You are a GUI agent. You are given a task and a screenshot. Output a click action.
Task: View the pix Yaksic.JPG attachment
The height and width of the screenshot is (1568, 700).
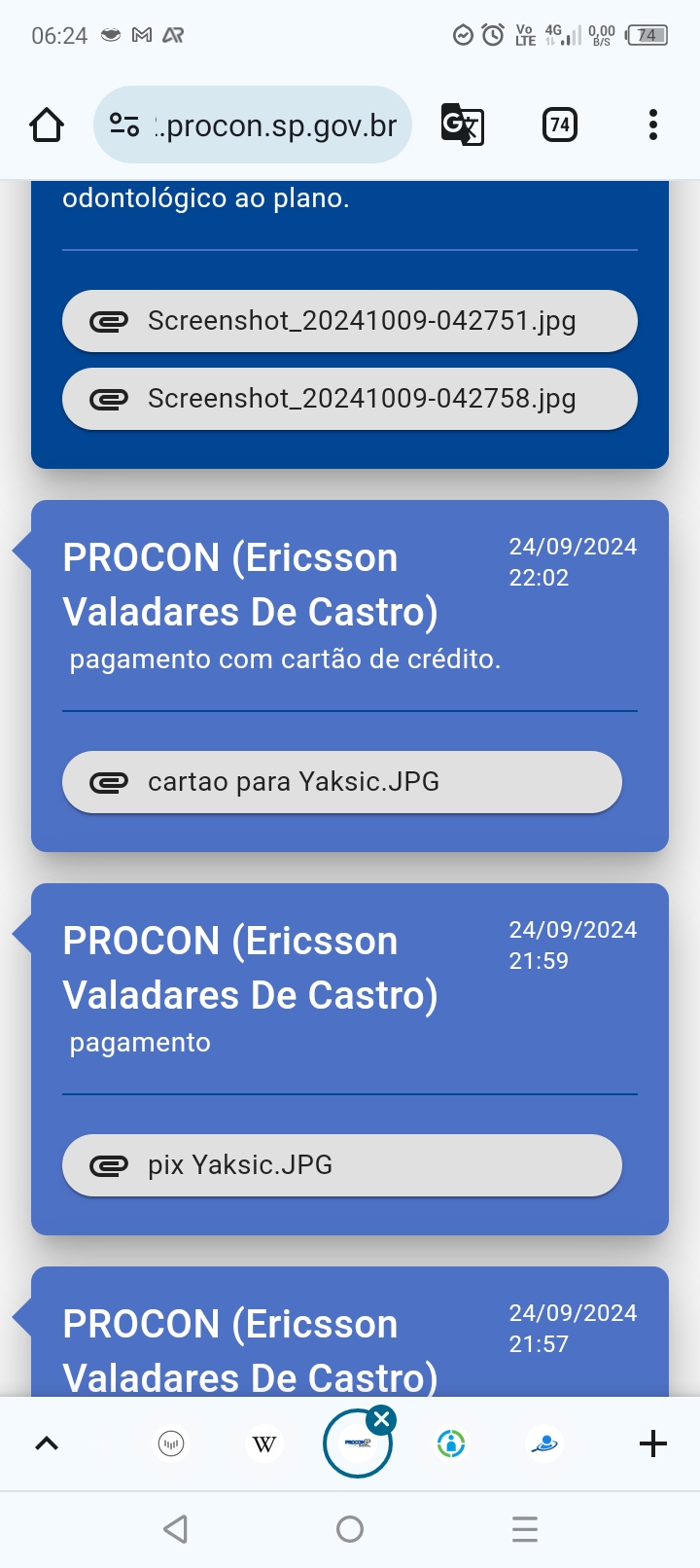click(x=341, y=1165)
